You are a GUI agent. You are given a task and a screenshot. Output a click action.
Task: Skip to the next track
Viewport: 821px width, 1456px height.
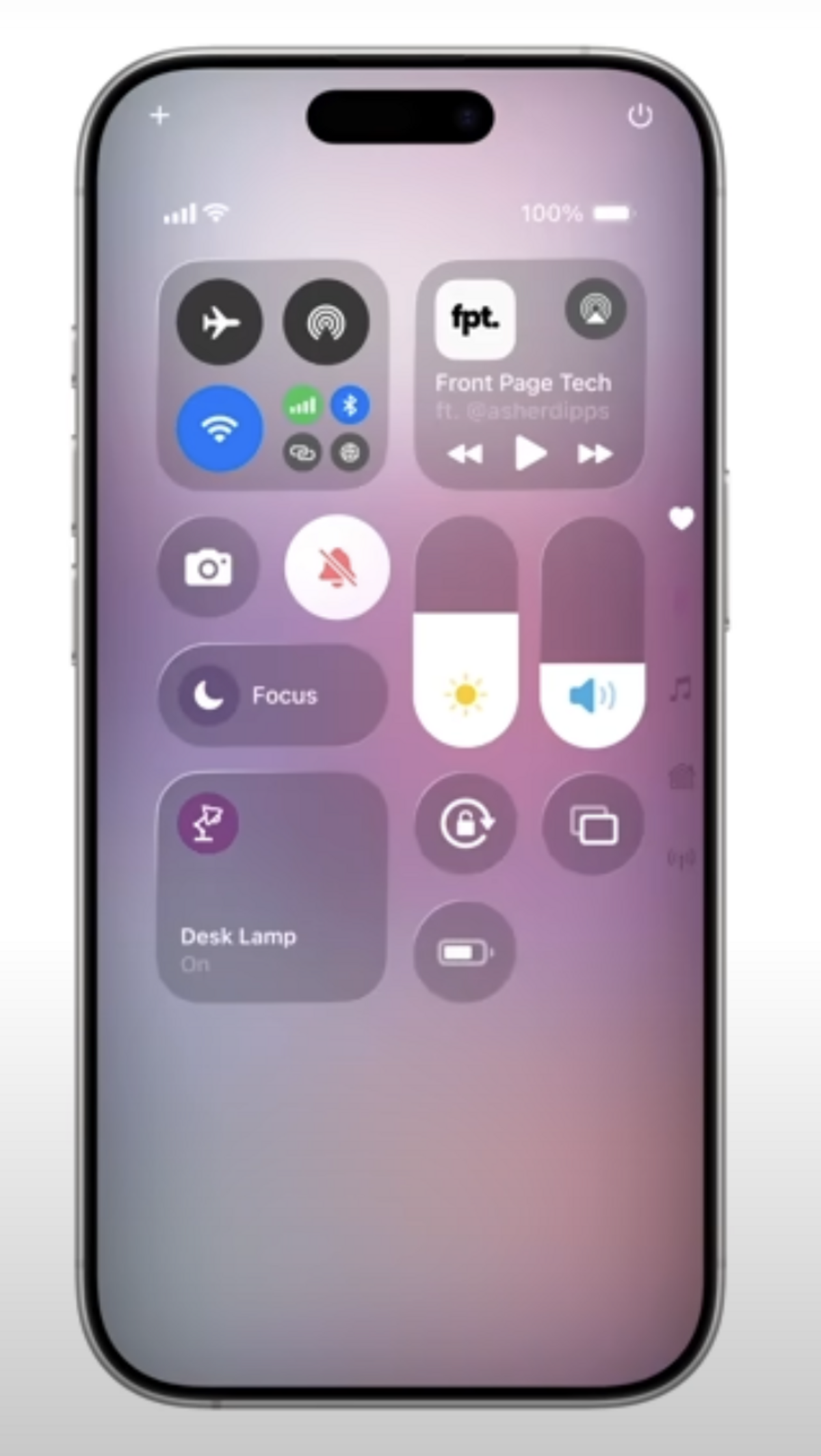[594, 453]
